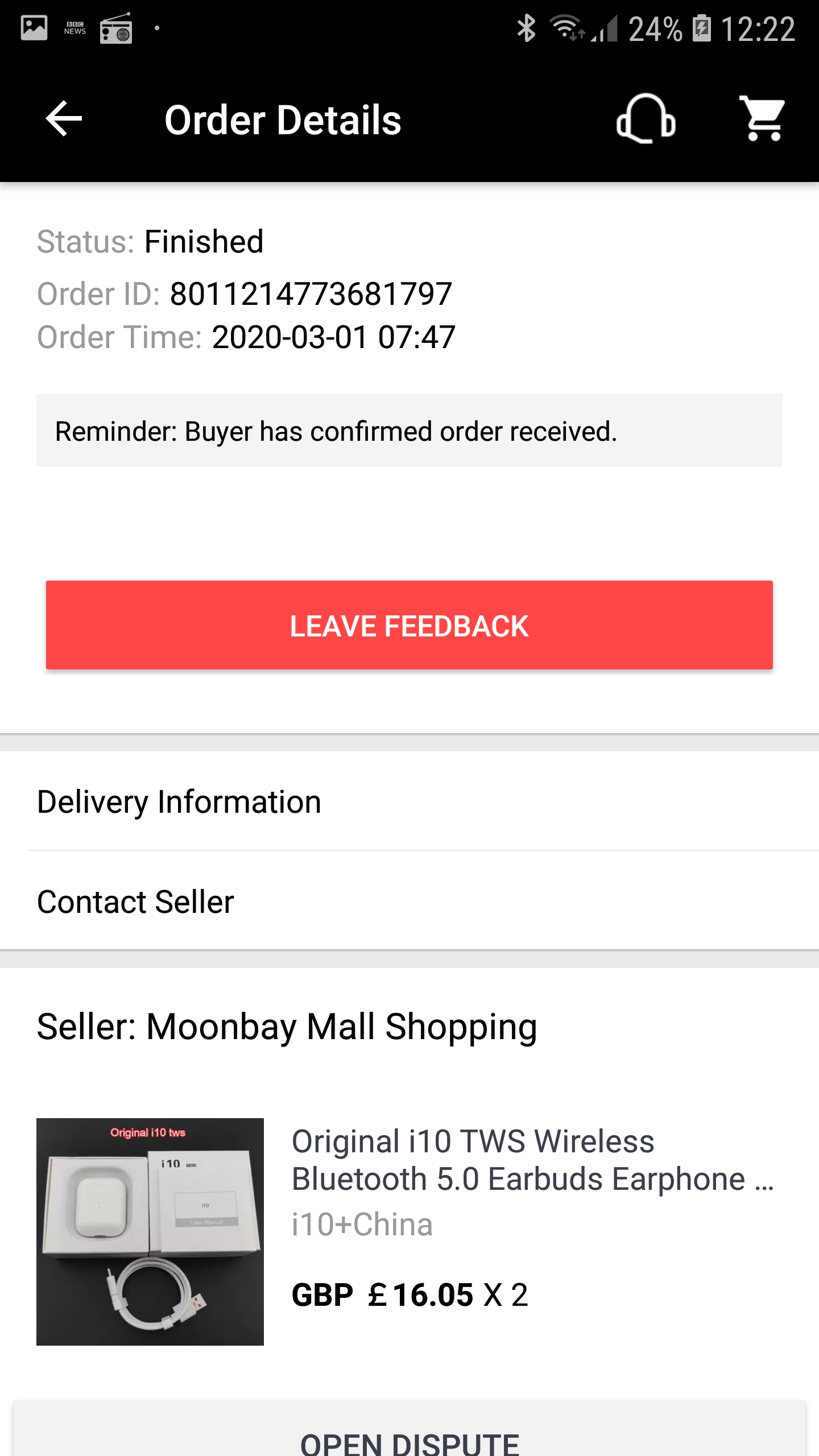Open the shopping cart

click(762, 119)
